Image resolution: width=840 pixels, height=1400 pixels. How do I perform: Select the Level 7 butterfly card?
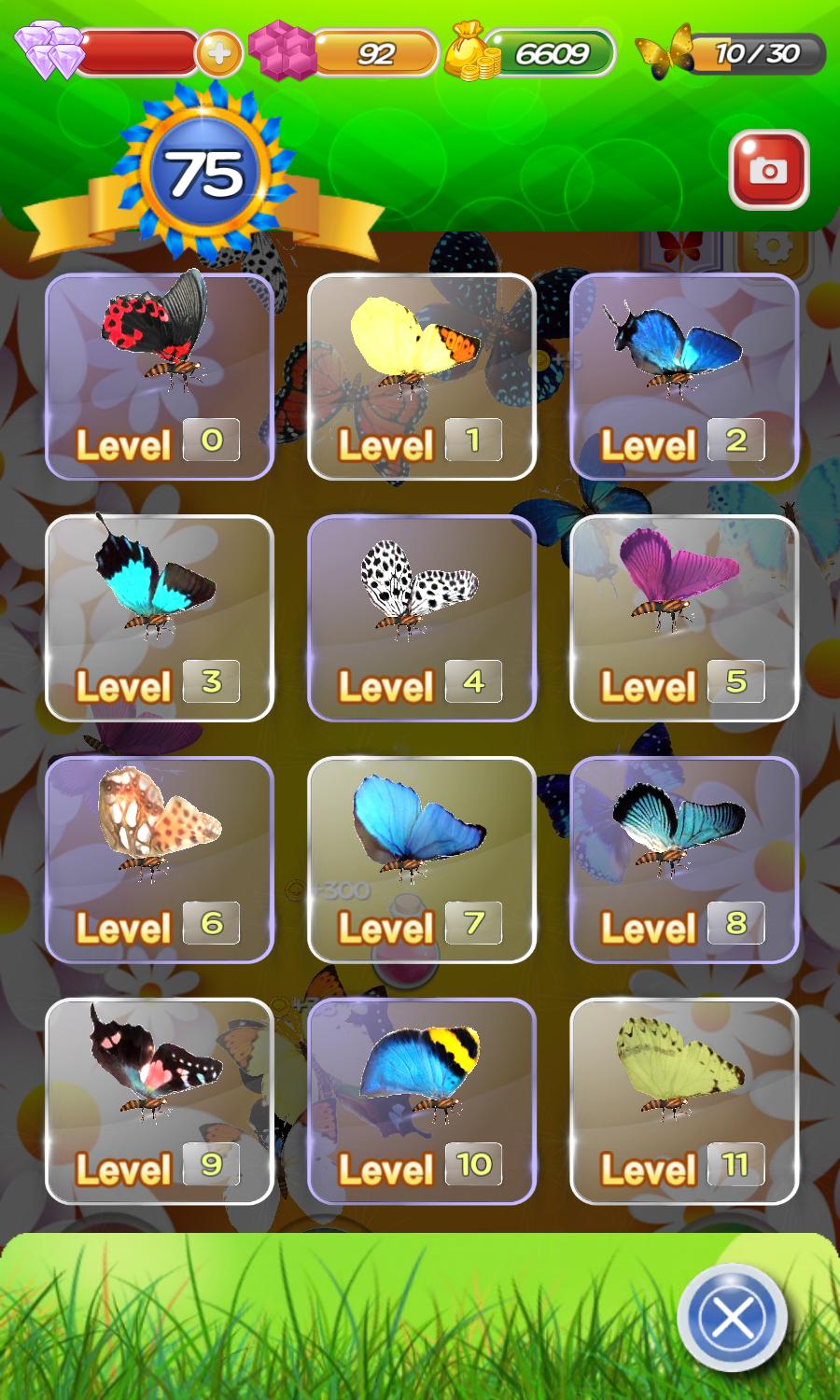421,860
